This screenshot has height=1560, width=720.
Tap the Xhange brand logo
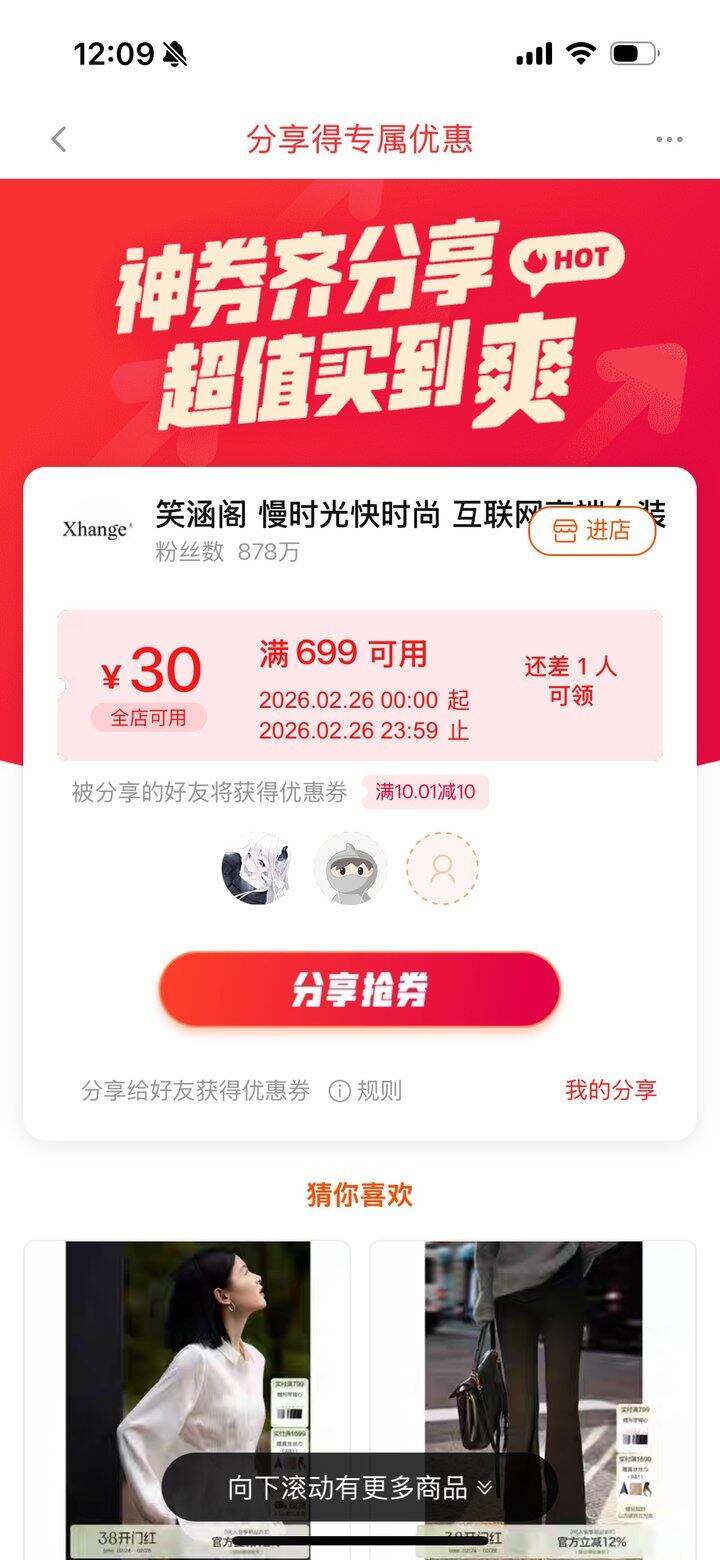click(x=95, y=527)
